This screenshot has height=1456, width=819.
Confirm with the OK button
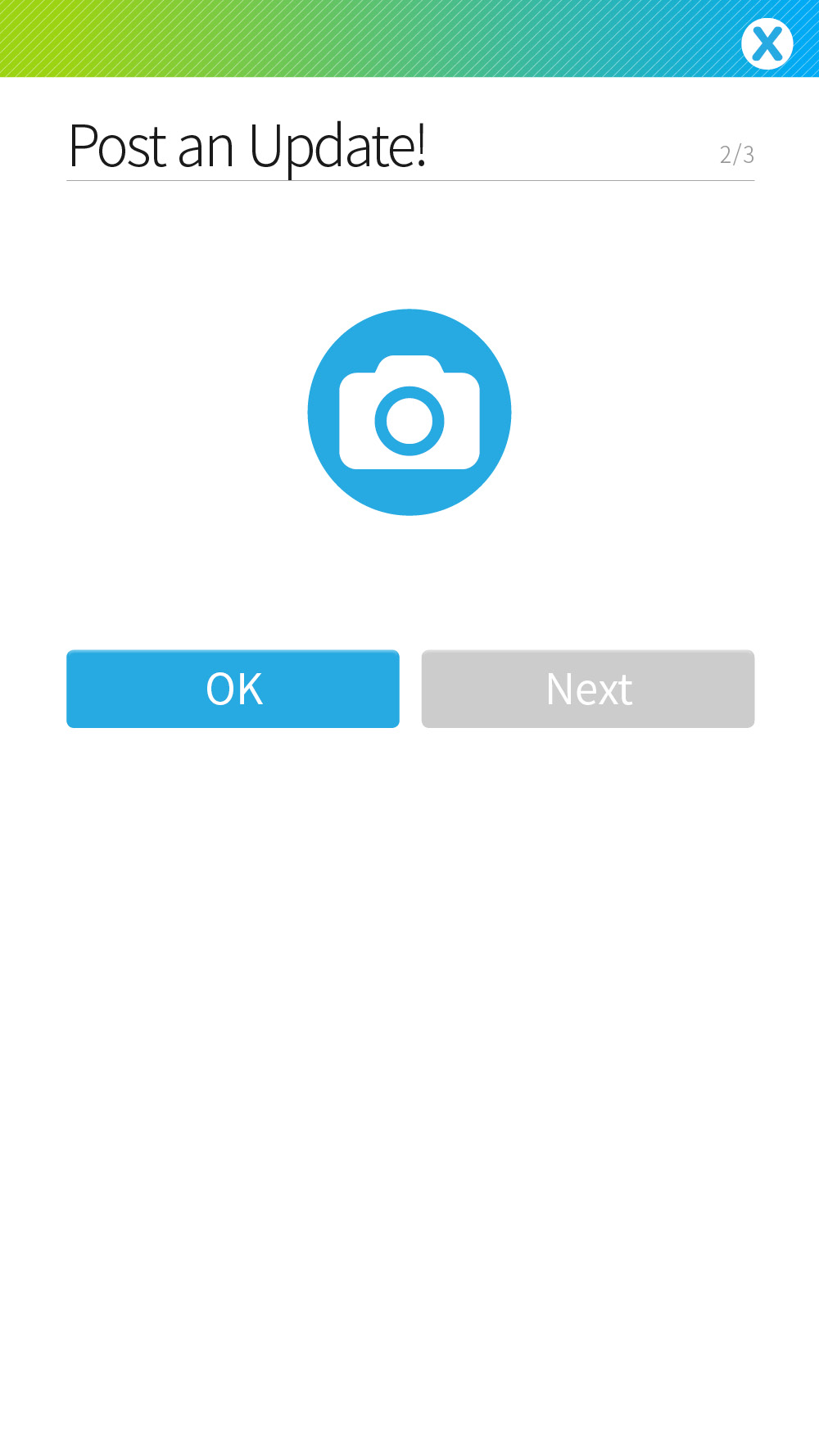tap(233, 689)
